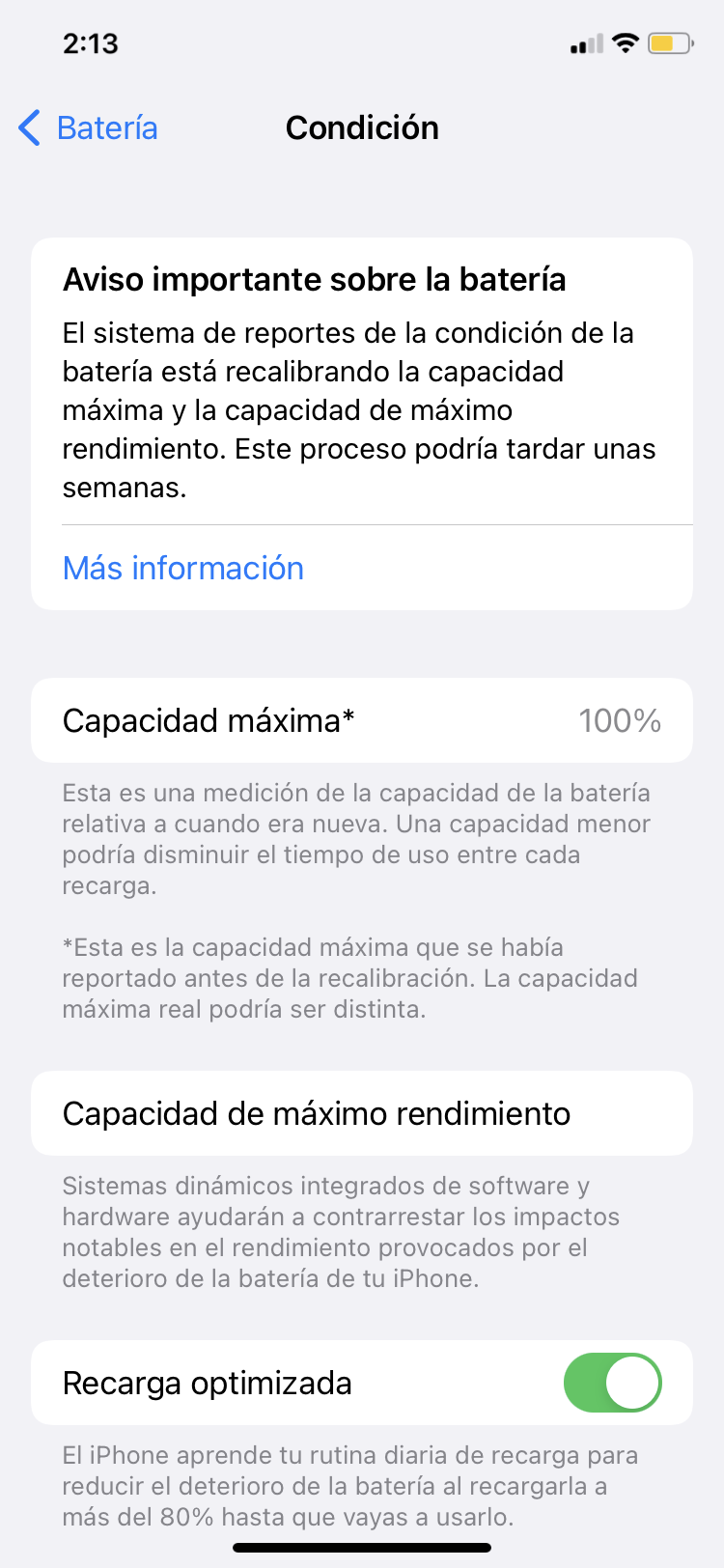Go back to Batería settings
Image resolution: width=724 pixels, height=1568 pixels.
pos(89,128)
